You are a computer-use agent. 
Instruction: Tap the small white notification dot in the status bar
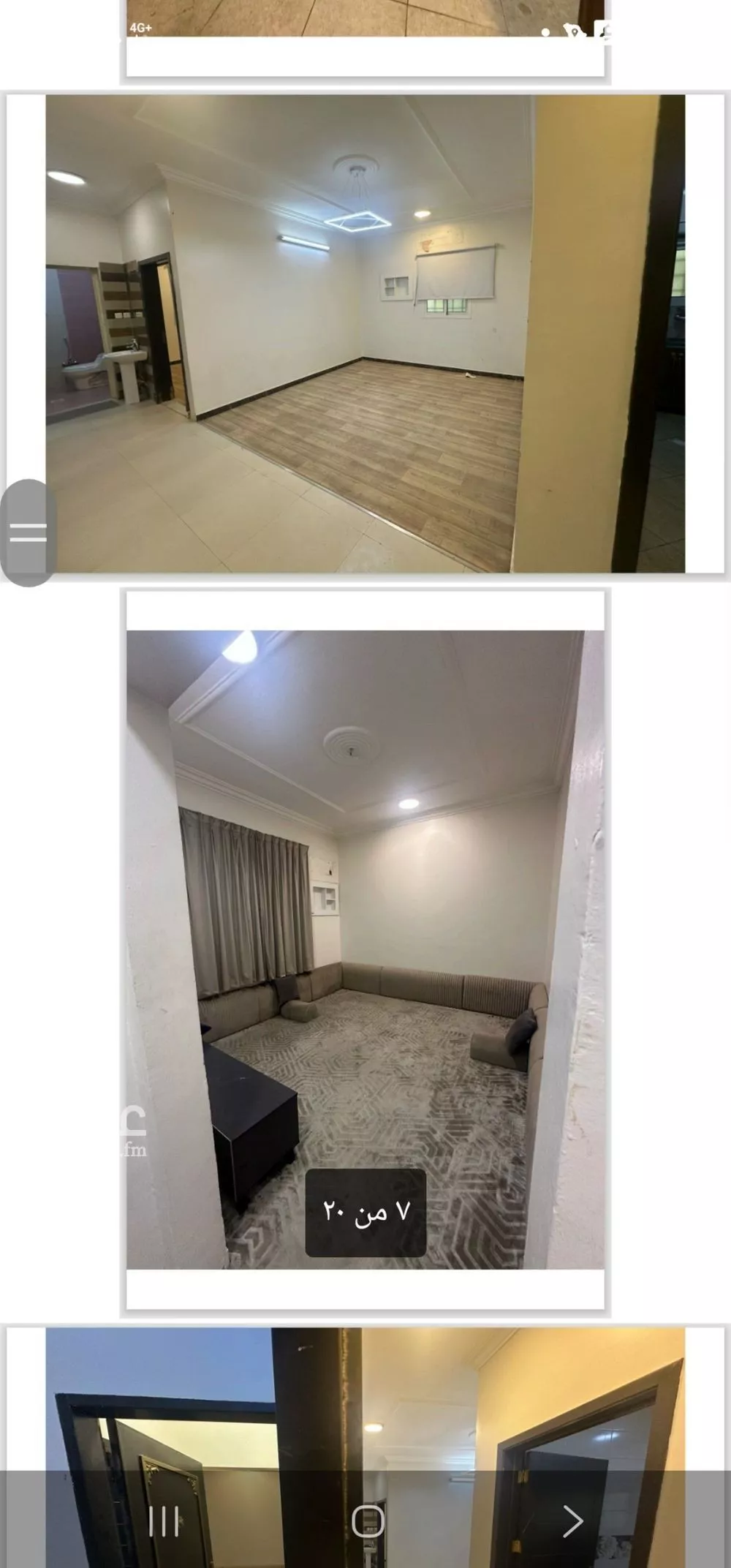coord(545,32)
